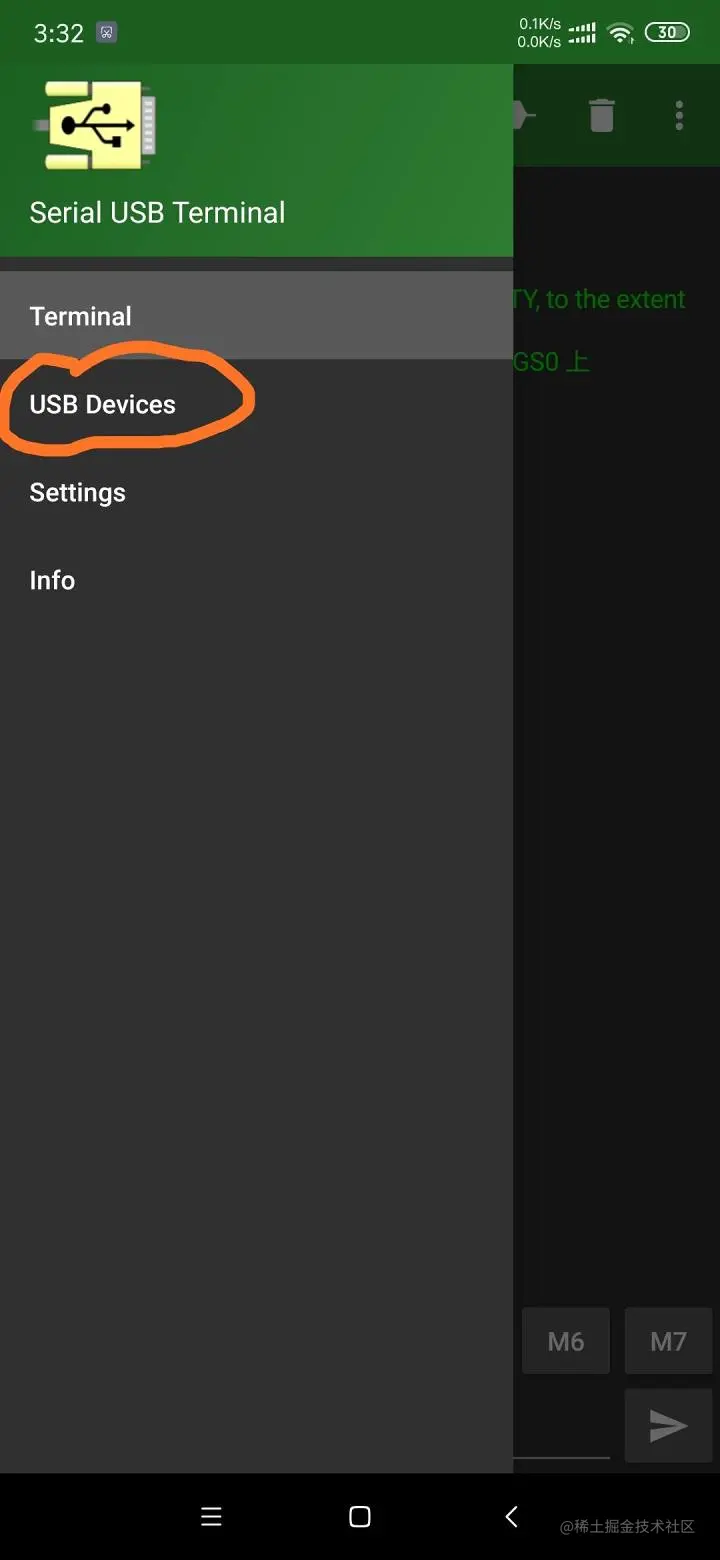
Task: Send the message with arrow icon
Action: click(x=668, y=1425)
